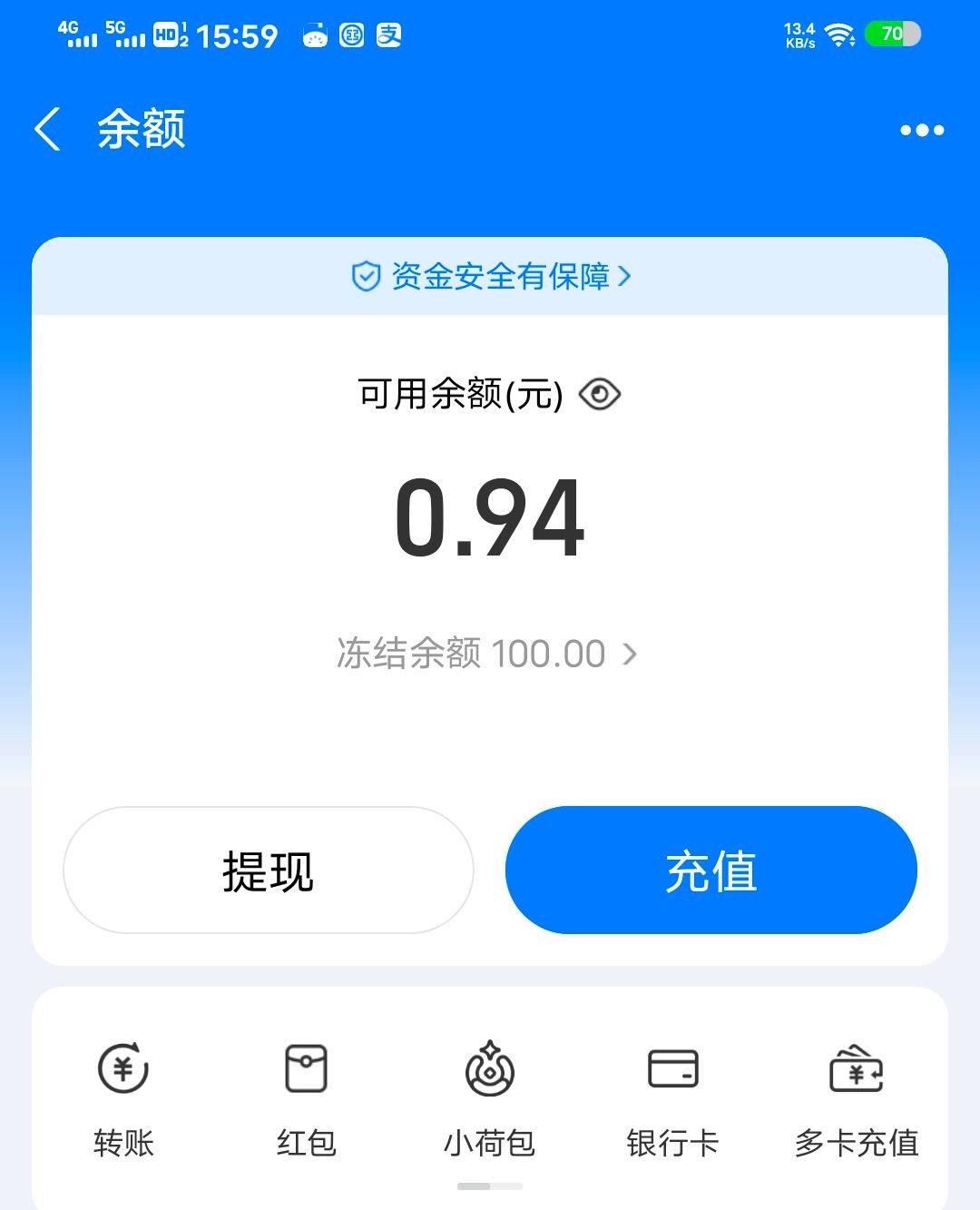View 冻结余额 100.00 details
Image resolution: width=980 pixels, height=1210 pixels.
(487, 654)
